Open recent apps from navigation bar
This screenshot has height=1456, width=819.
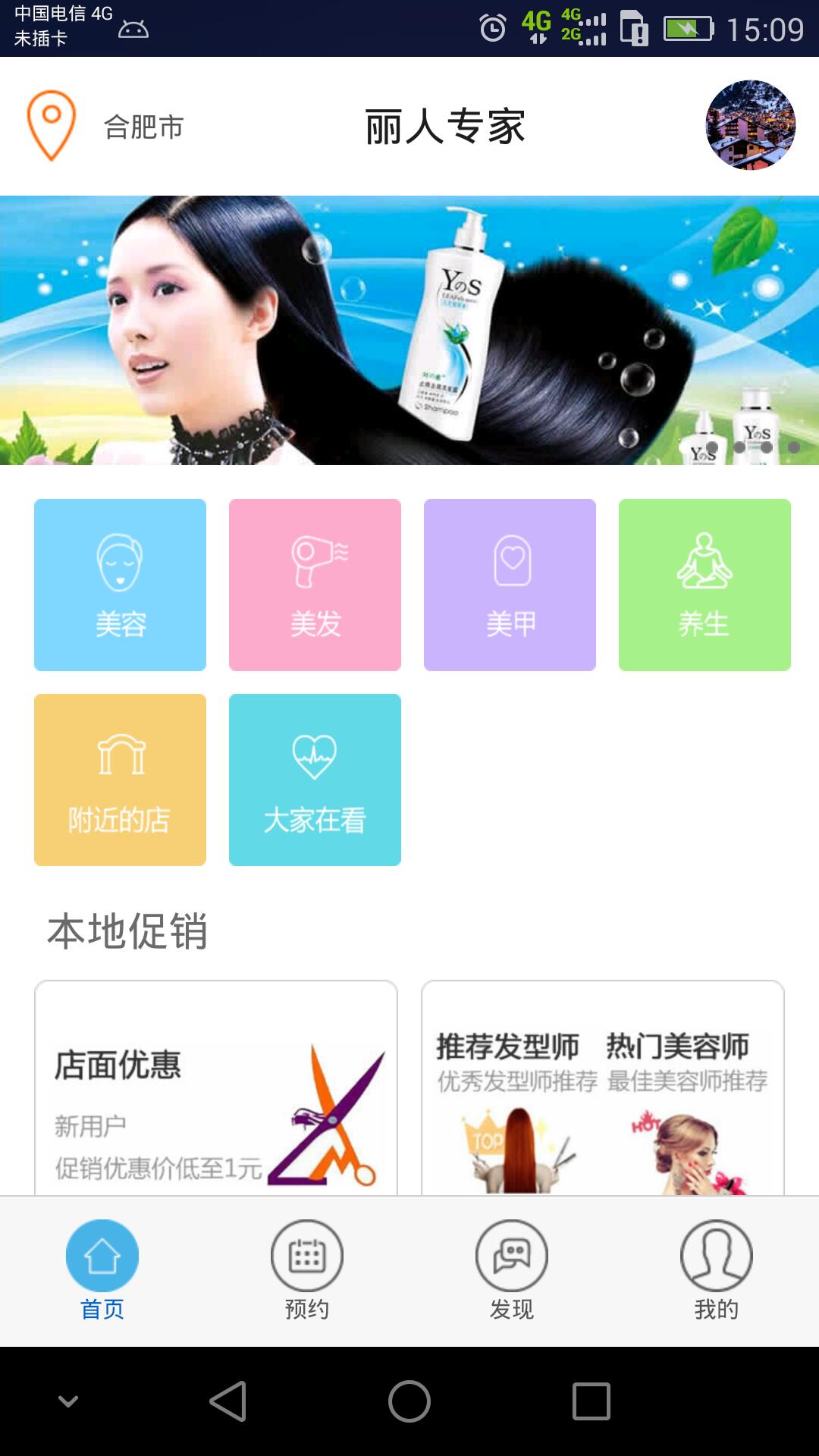tap(591, 1401)
